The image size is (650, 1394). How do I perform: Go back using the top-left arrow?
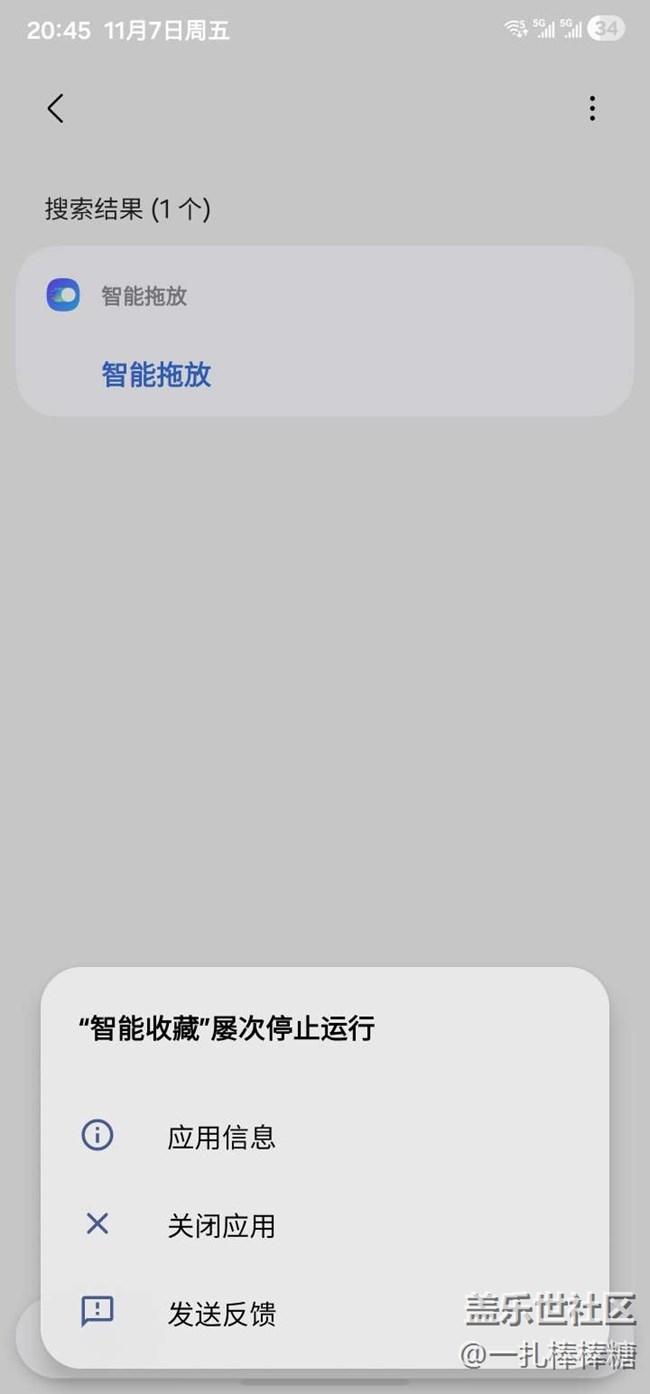coord(56,109)
